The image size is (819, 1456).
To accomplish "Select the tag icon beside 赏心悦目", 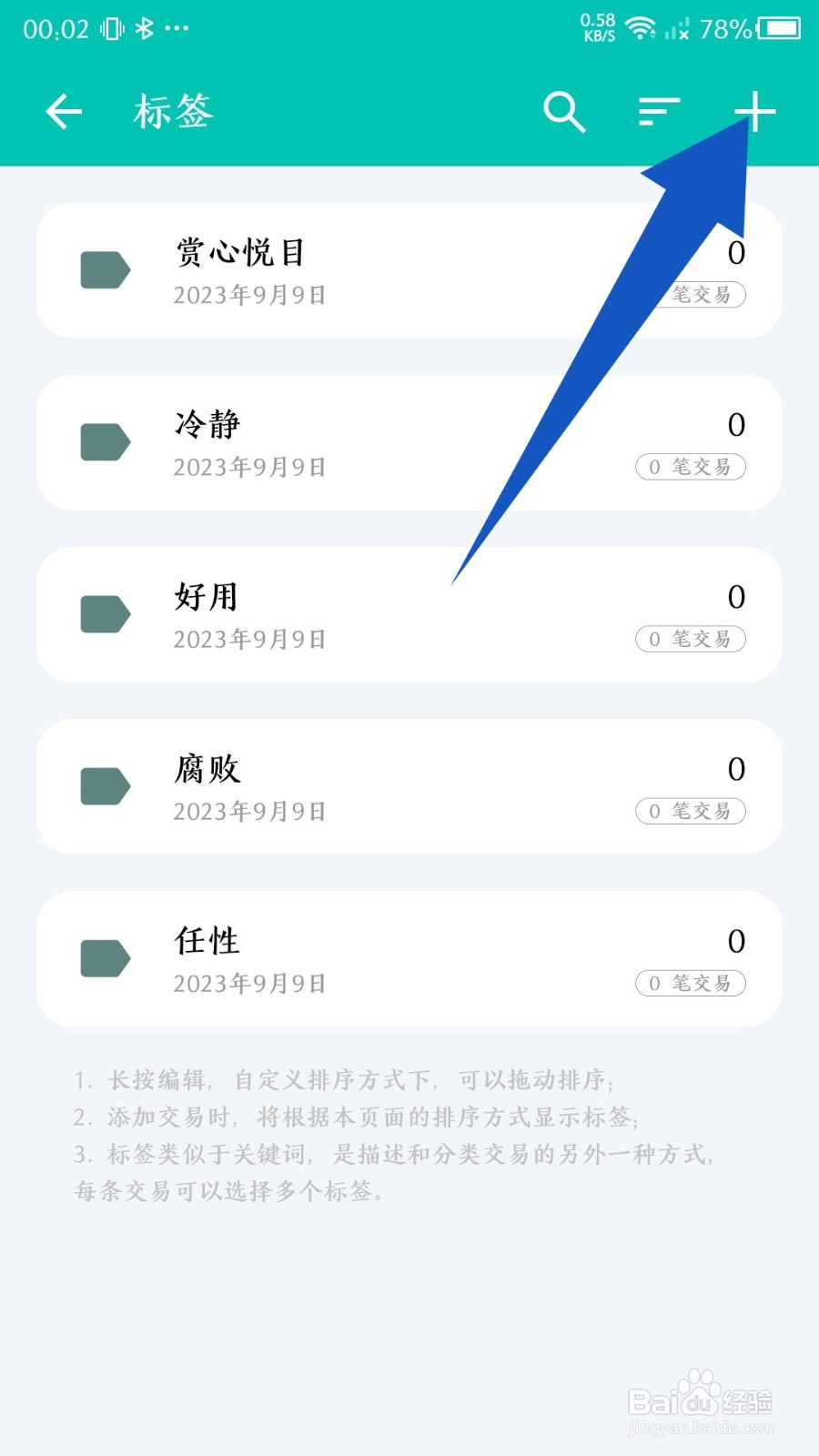I will point(104,269).
